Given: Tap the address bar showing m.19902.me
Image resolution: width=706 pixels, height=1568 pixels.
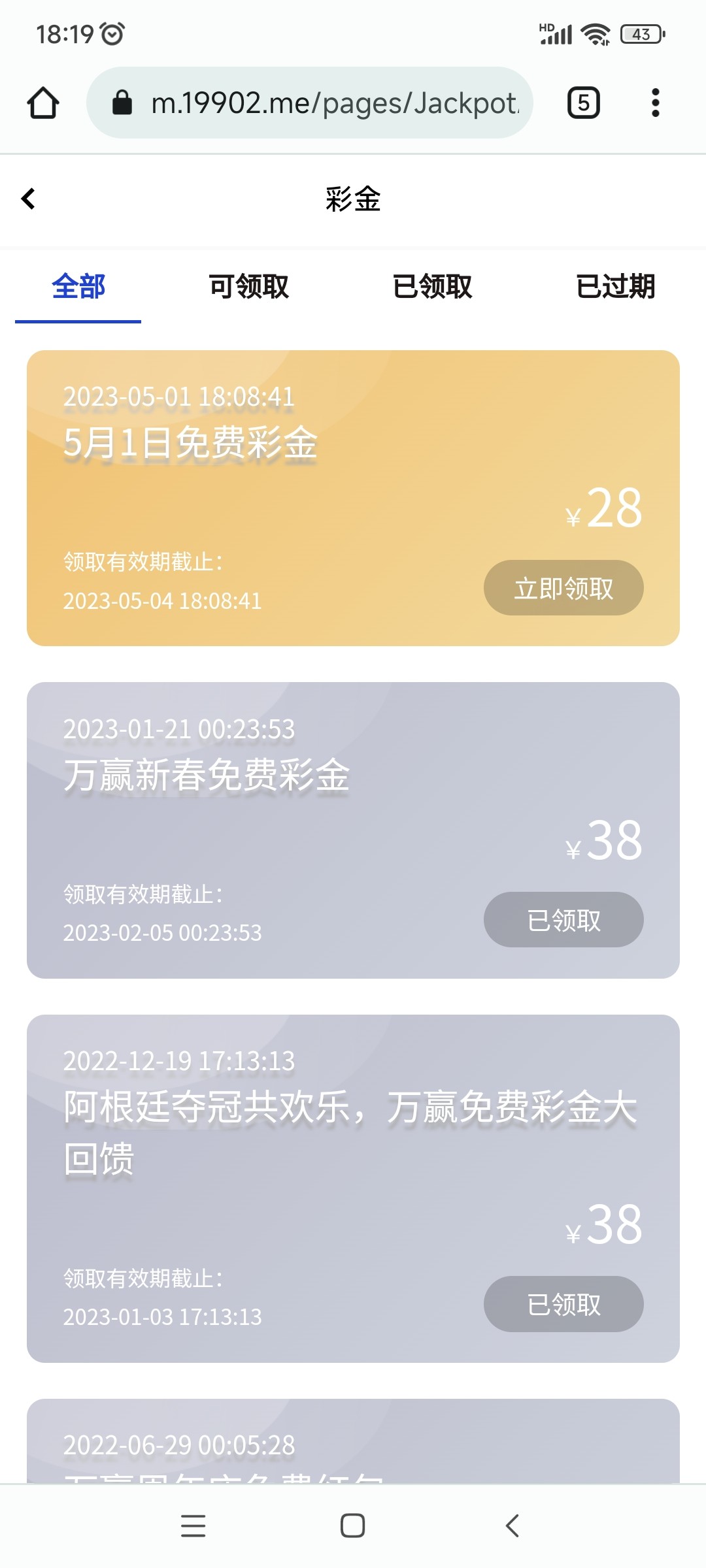Looking at the screenshot, I should [314, 102].
